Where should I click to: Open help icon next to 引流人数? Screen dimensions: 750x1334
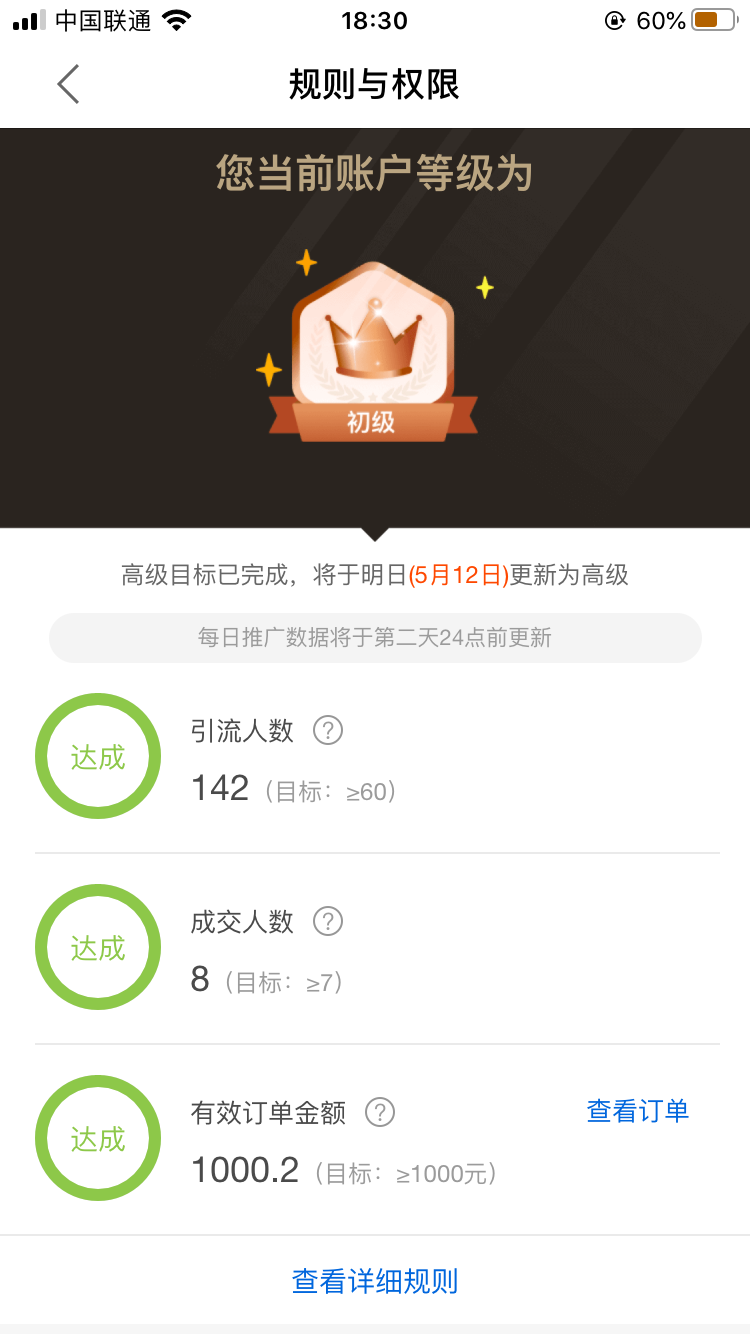click(x=328, y=731)
